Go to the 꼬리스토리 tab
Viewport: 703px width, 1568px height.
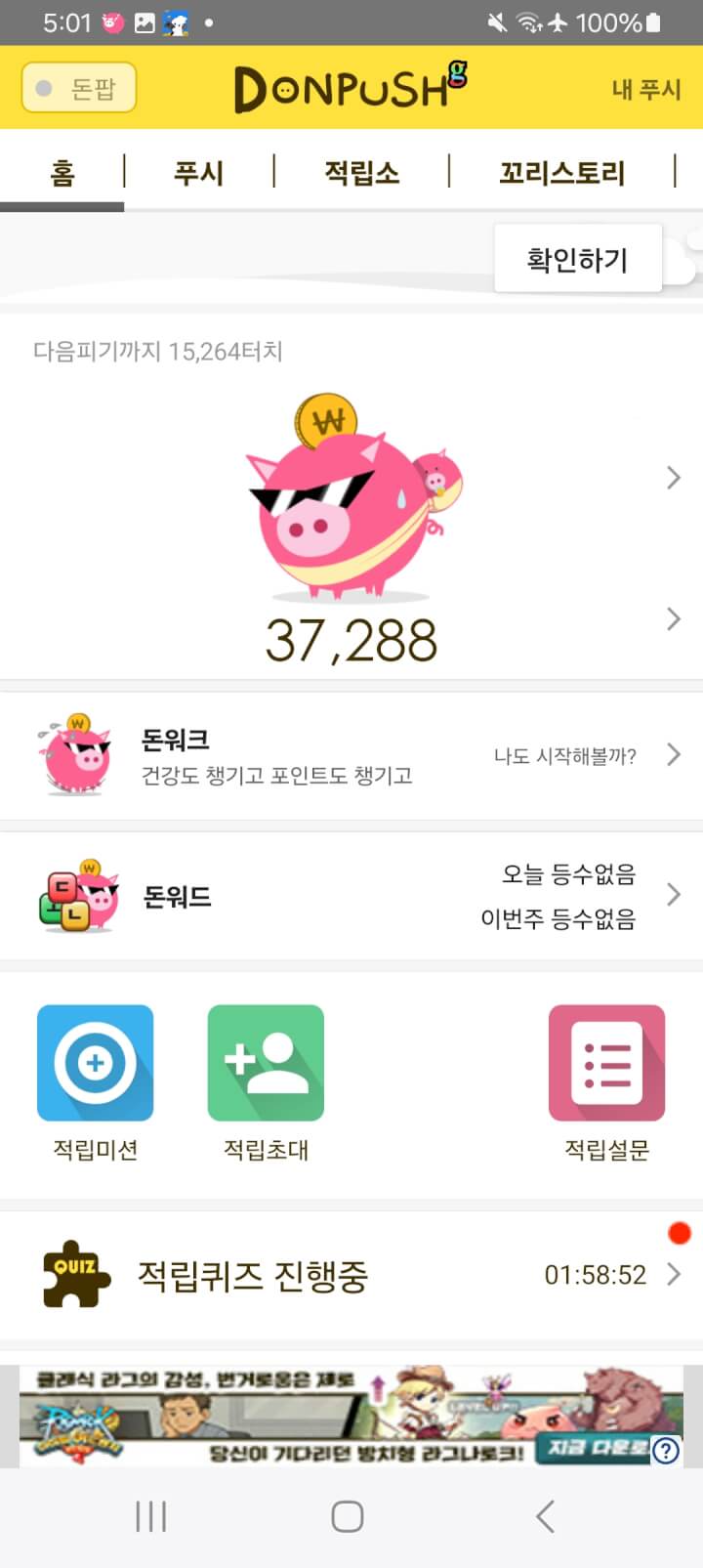(x=561, y=173)
